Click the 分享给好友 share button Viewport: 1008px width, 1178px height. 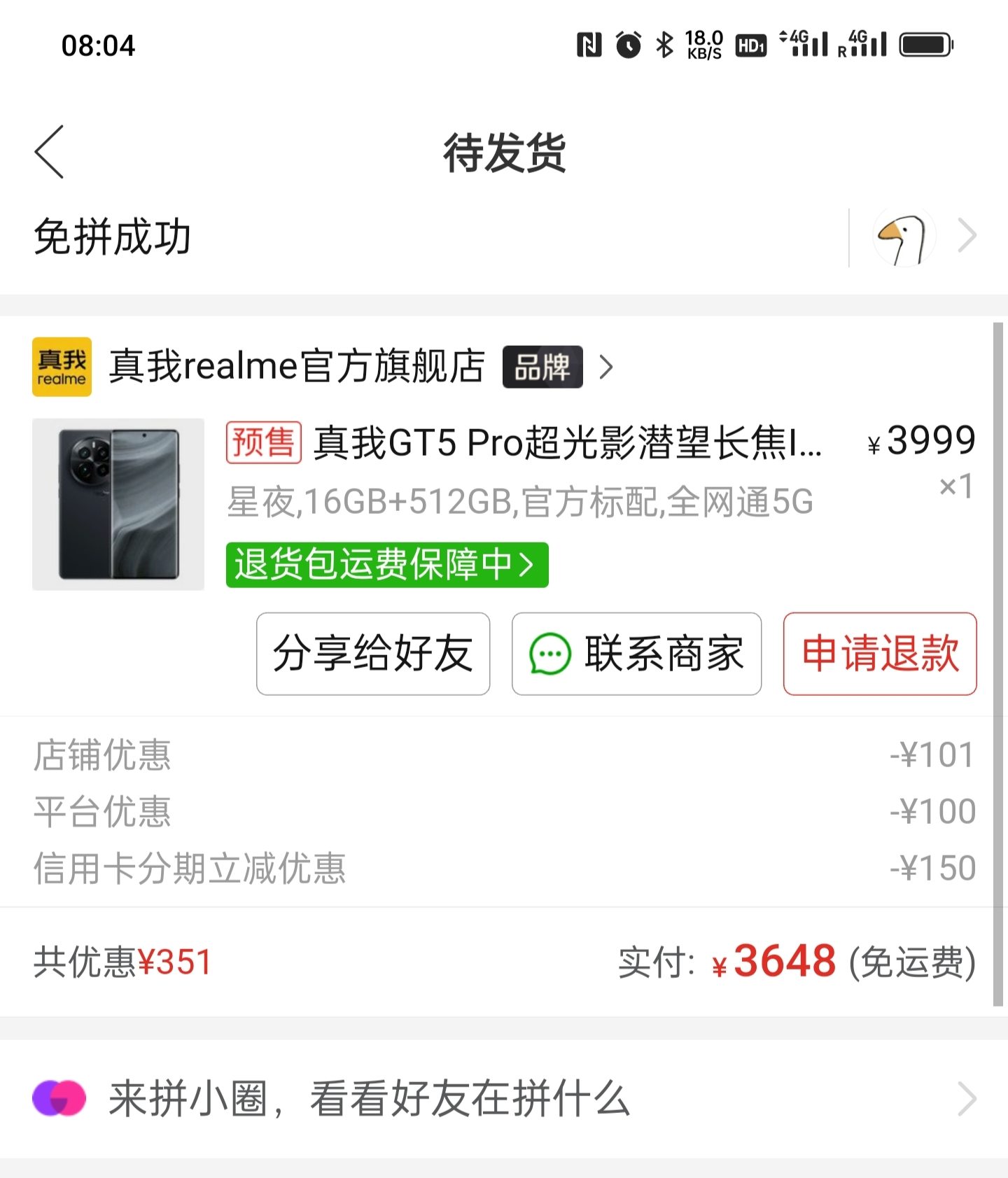[x=373, y=655]
